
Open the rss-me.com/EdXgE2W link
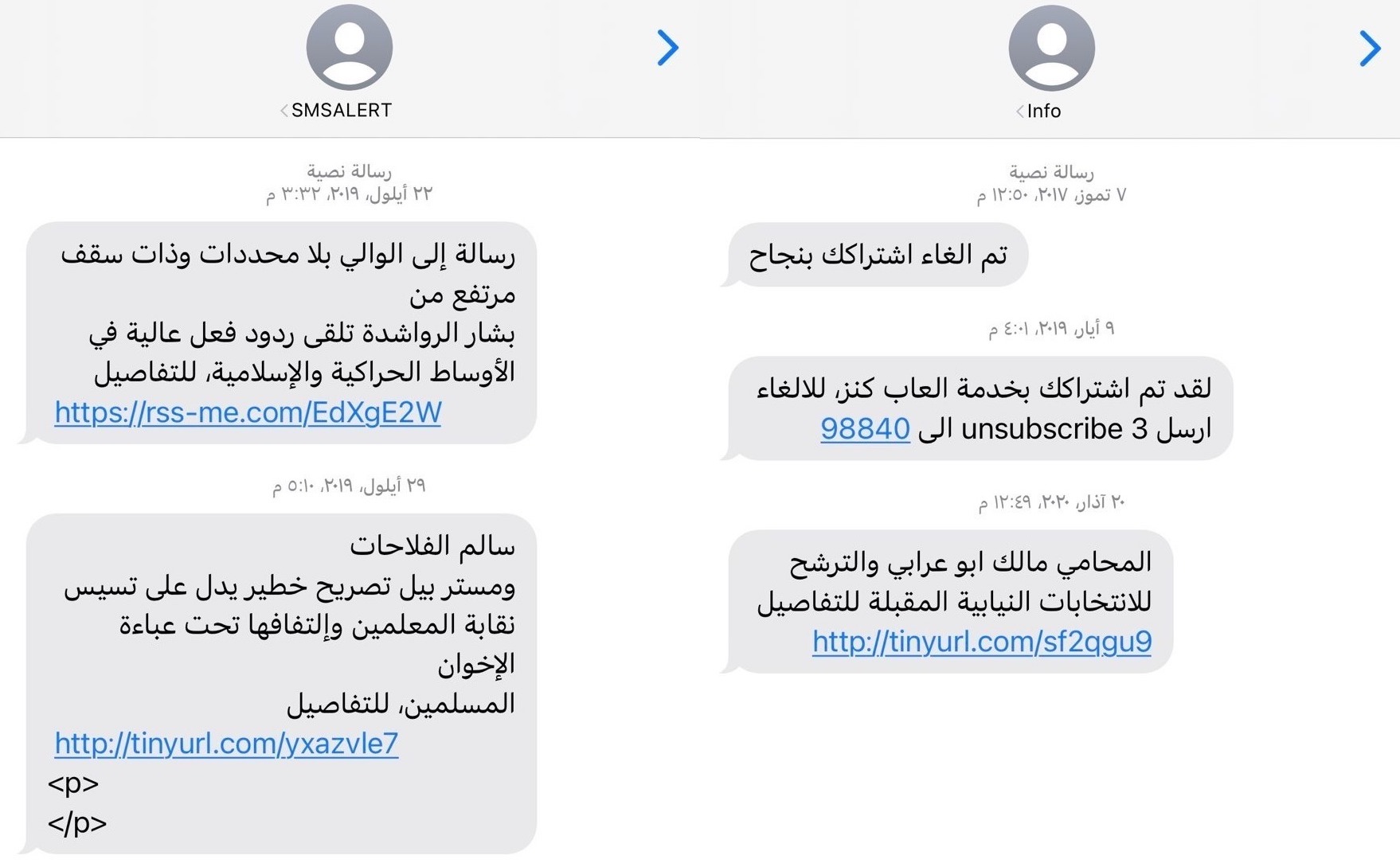tap(248, 412)
